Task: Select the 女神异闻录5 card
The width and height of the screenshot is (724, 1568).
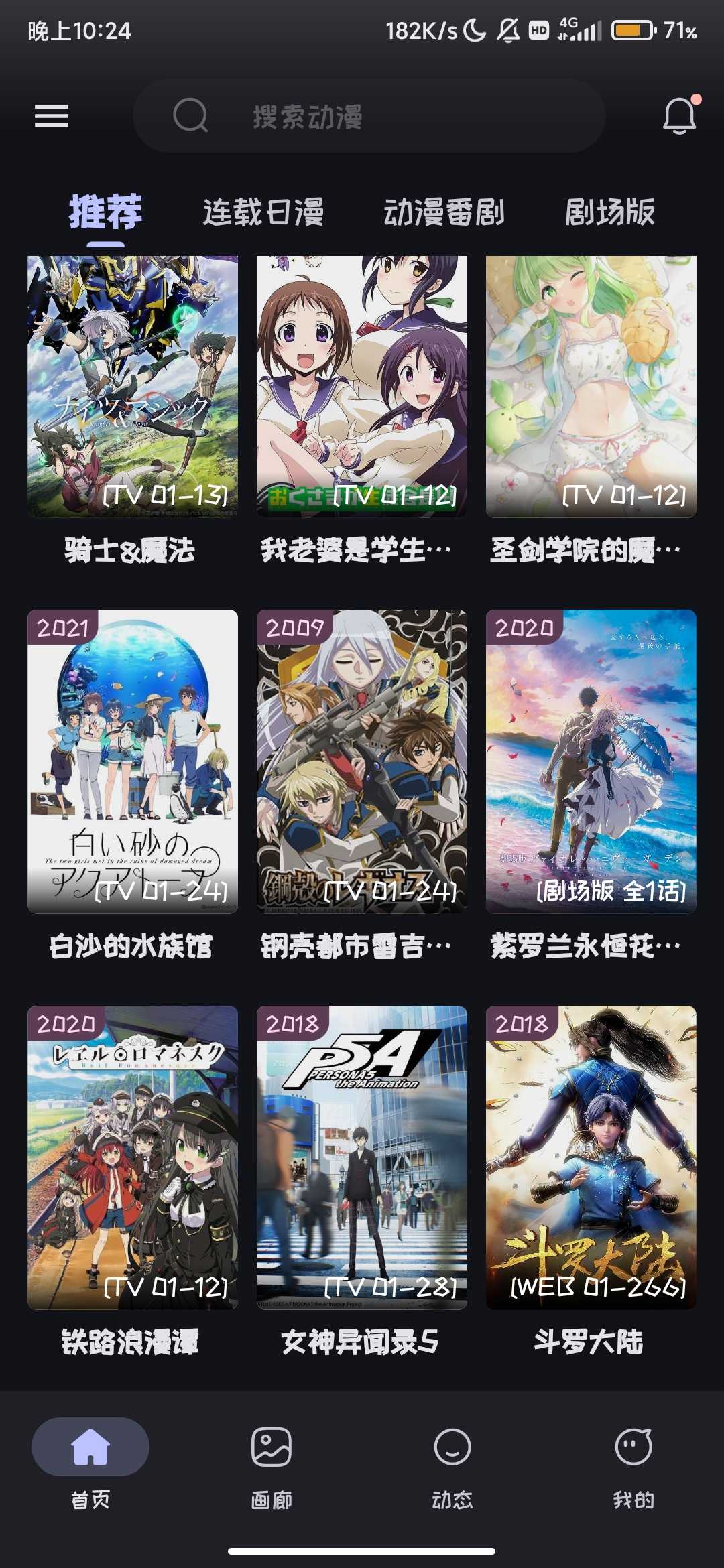Action: point(362,1157)
